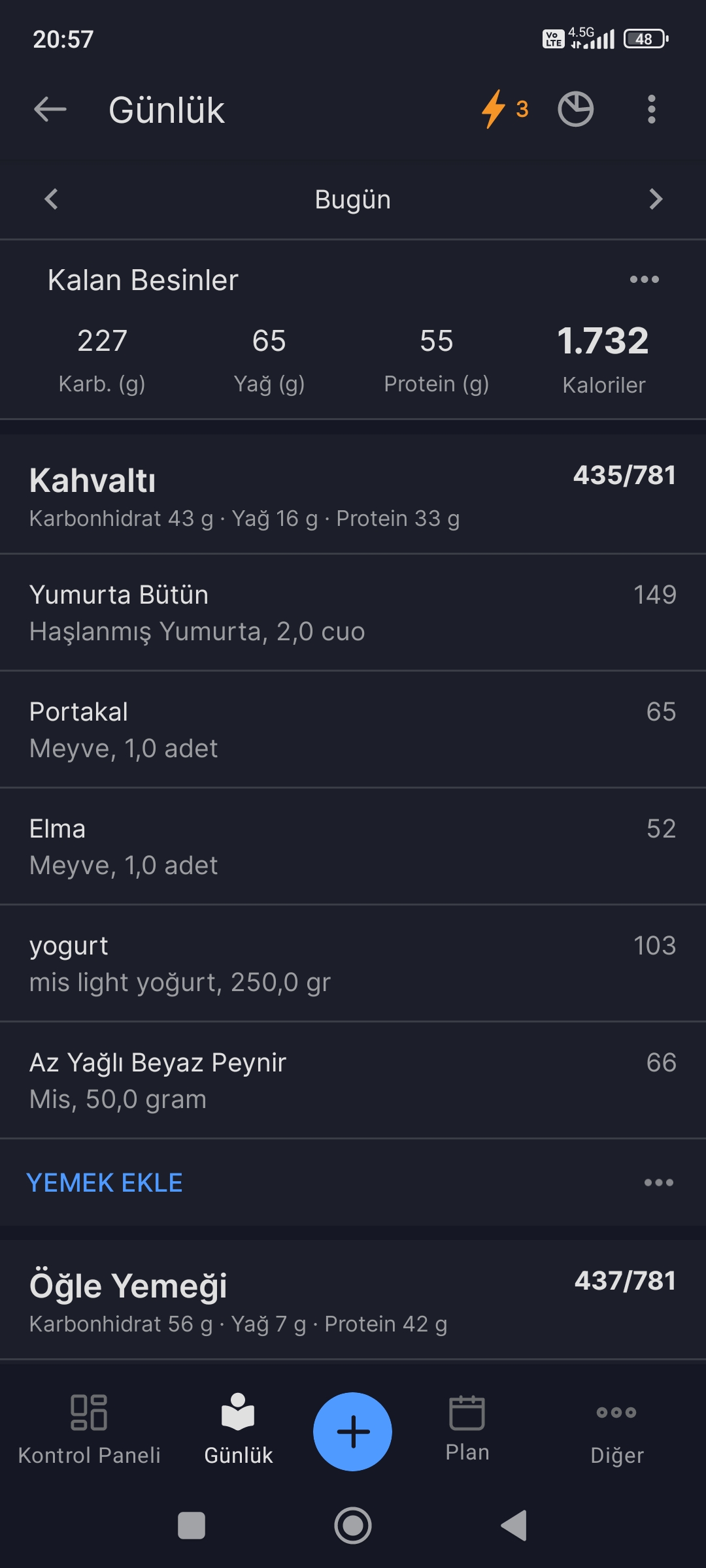Open Kalan Besinler options dots
Screen dimensions: 706x1568
coord(644,280)
